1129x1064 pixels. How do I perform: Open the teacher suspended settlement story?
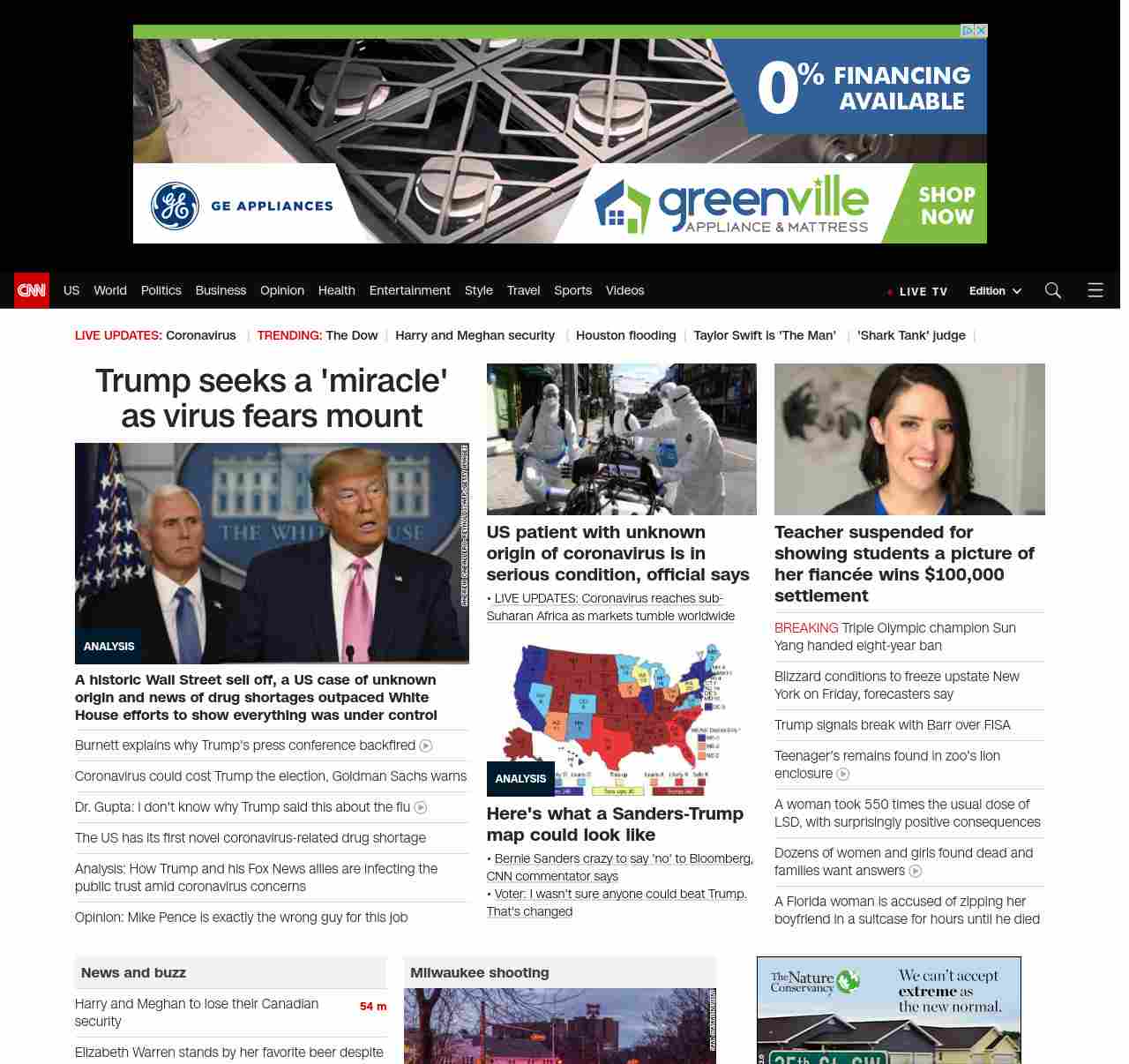904,564
